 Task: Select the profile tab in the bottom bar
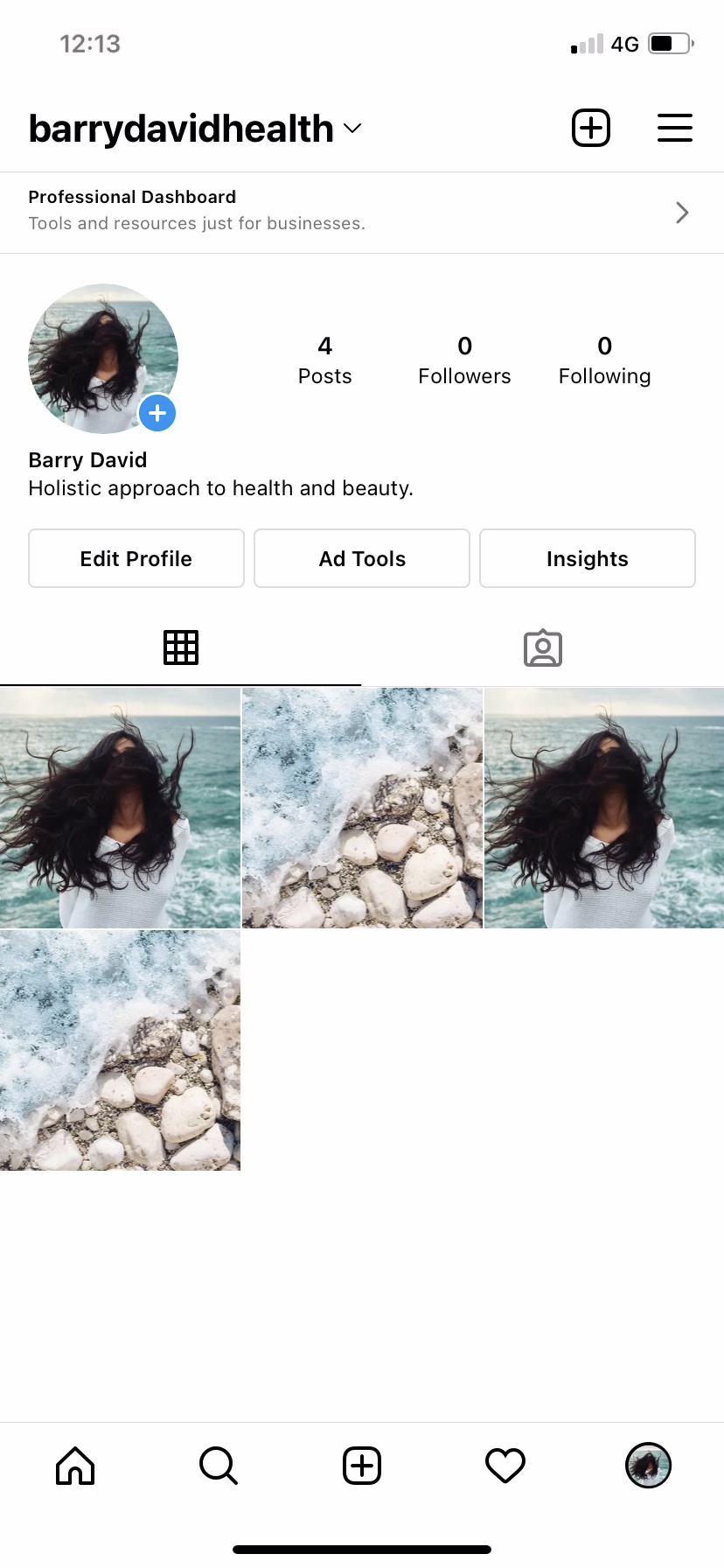[648, 1466]
